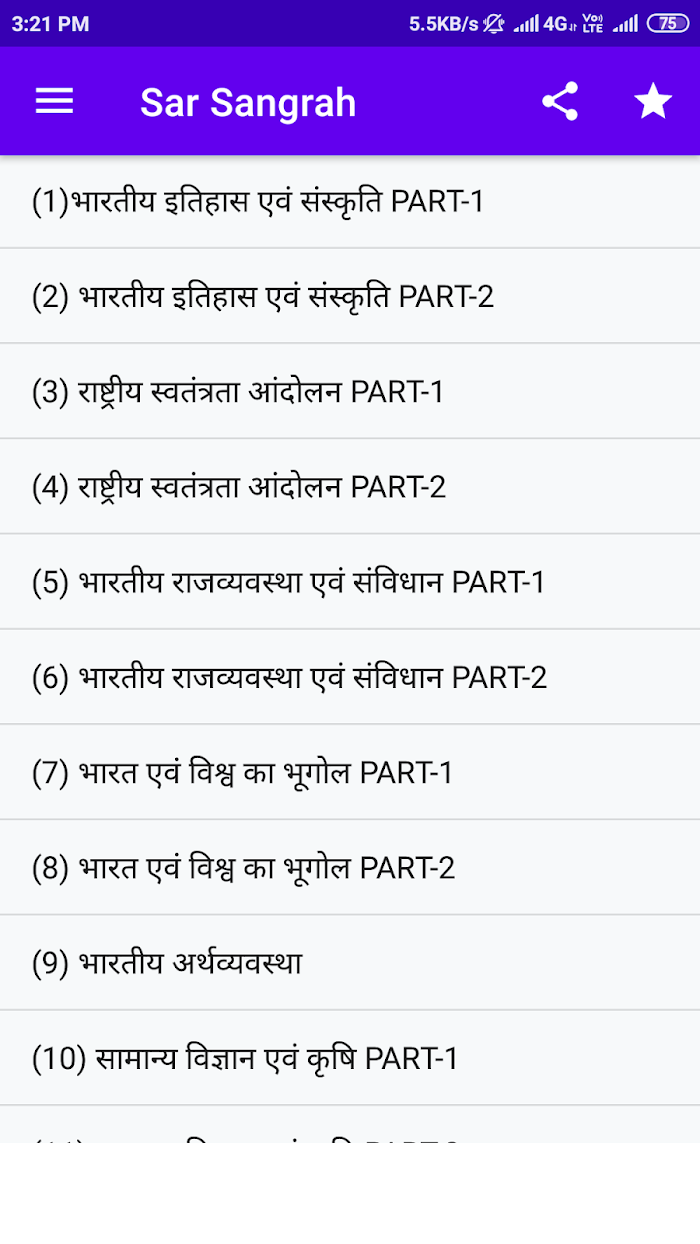This screenshot has width=700, height=1244.
Task: Open सामान्य विज्ञान एवं कृषि PART-1
Action: point(350,1058)
